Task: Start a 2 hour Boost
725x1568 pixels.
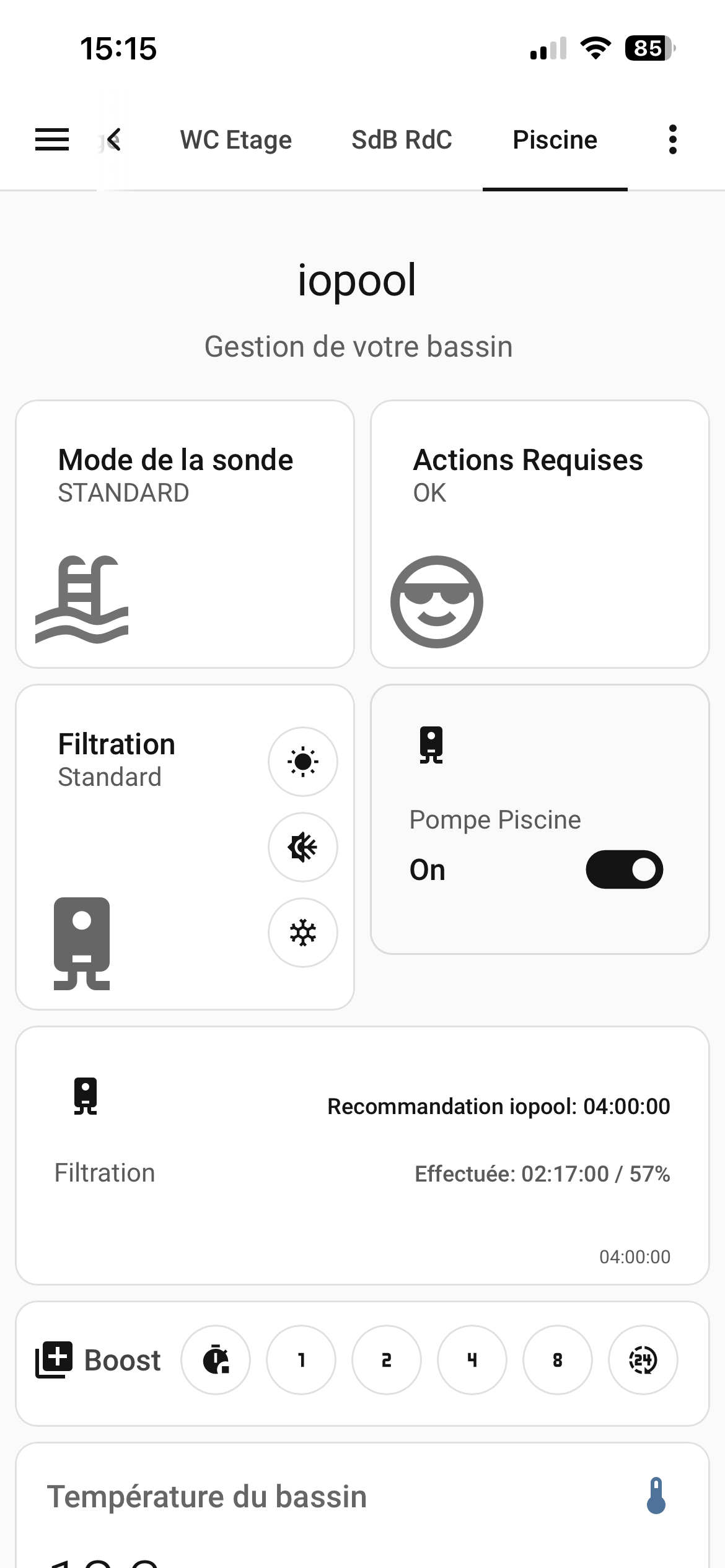Action: tap(387, 1360)
